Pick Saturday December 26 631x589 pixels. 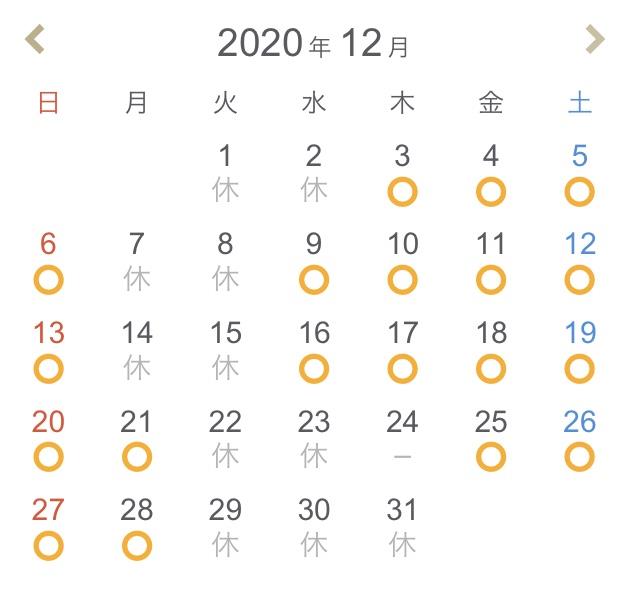[x=579, y=439]
